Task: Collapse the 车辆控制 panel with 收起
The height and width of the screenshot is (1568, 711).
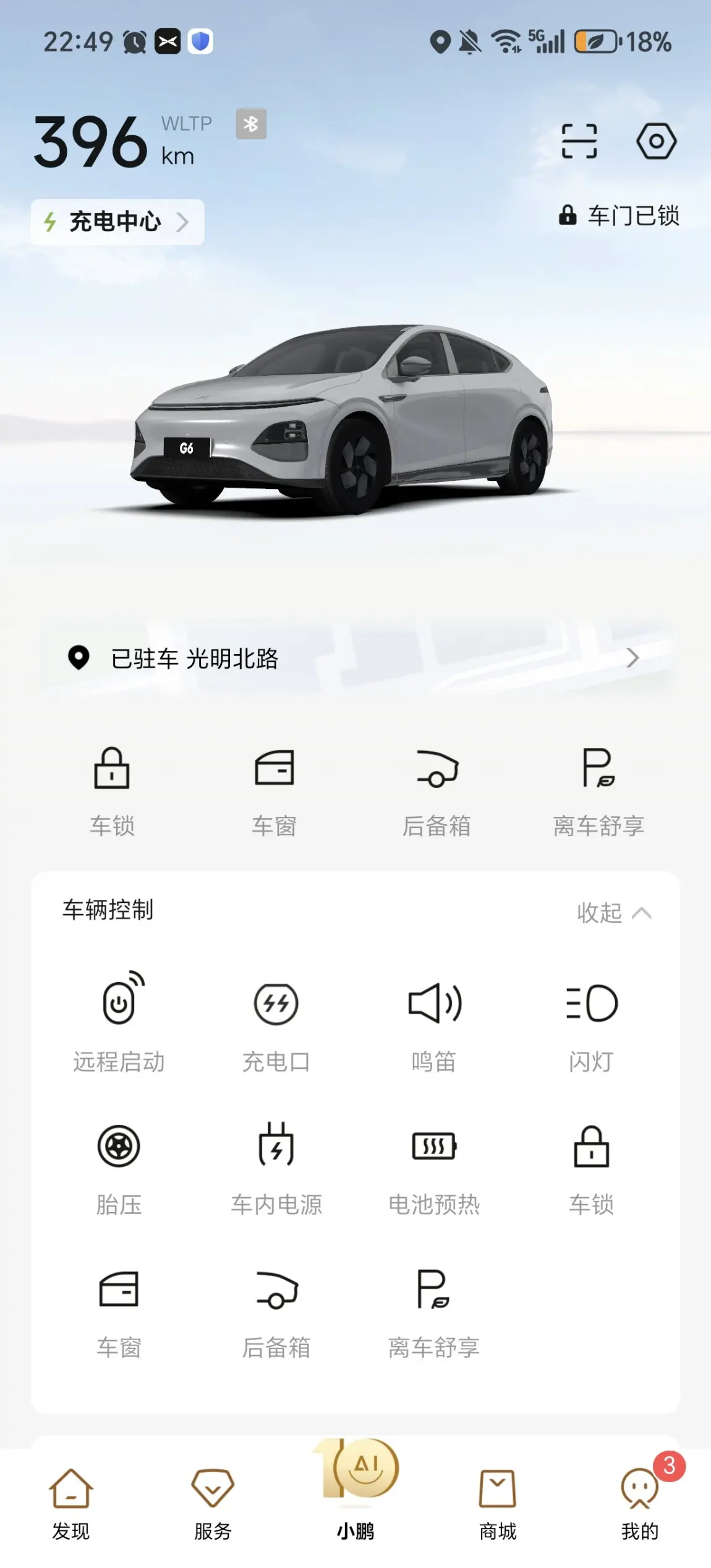Action: 613,912
